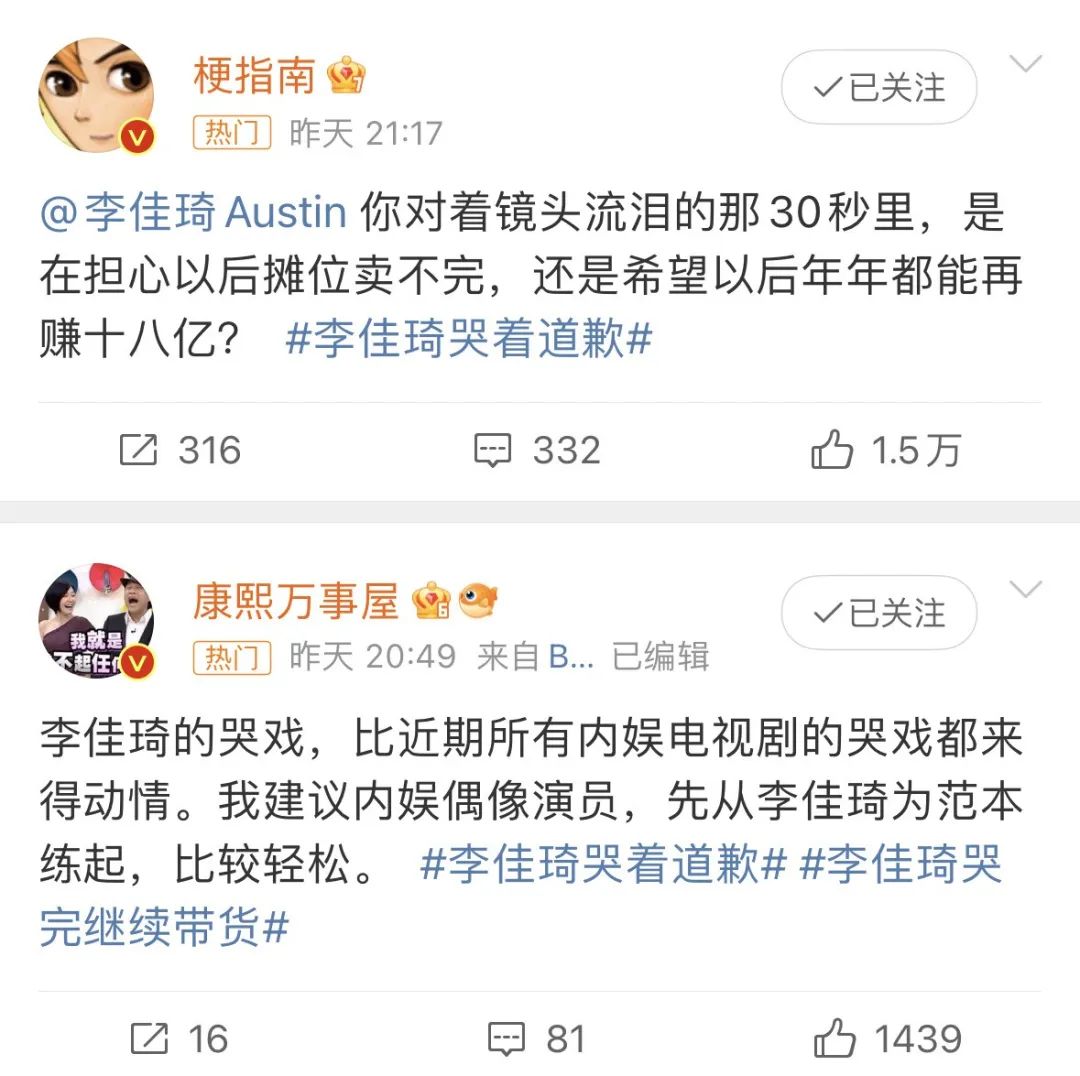Tap the 已关注 button on 康熙万事屋's post
This screenshot has width=1080, height=1076.
pos(878,613)
